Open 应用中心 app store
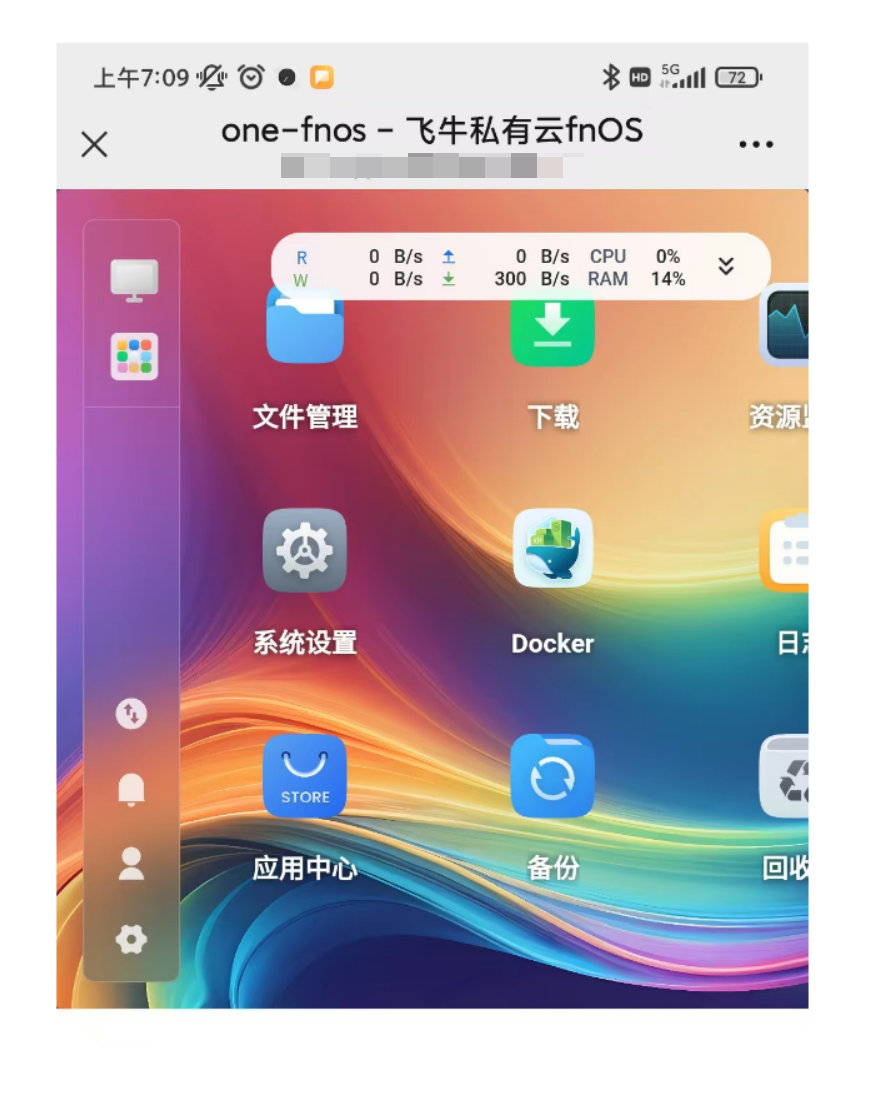885x1120 pixels. (304, 776)
